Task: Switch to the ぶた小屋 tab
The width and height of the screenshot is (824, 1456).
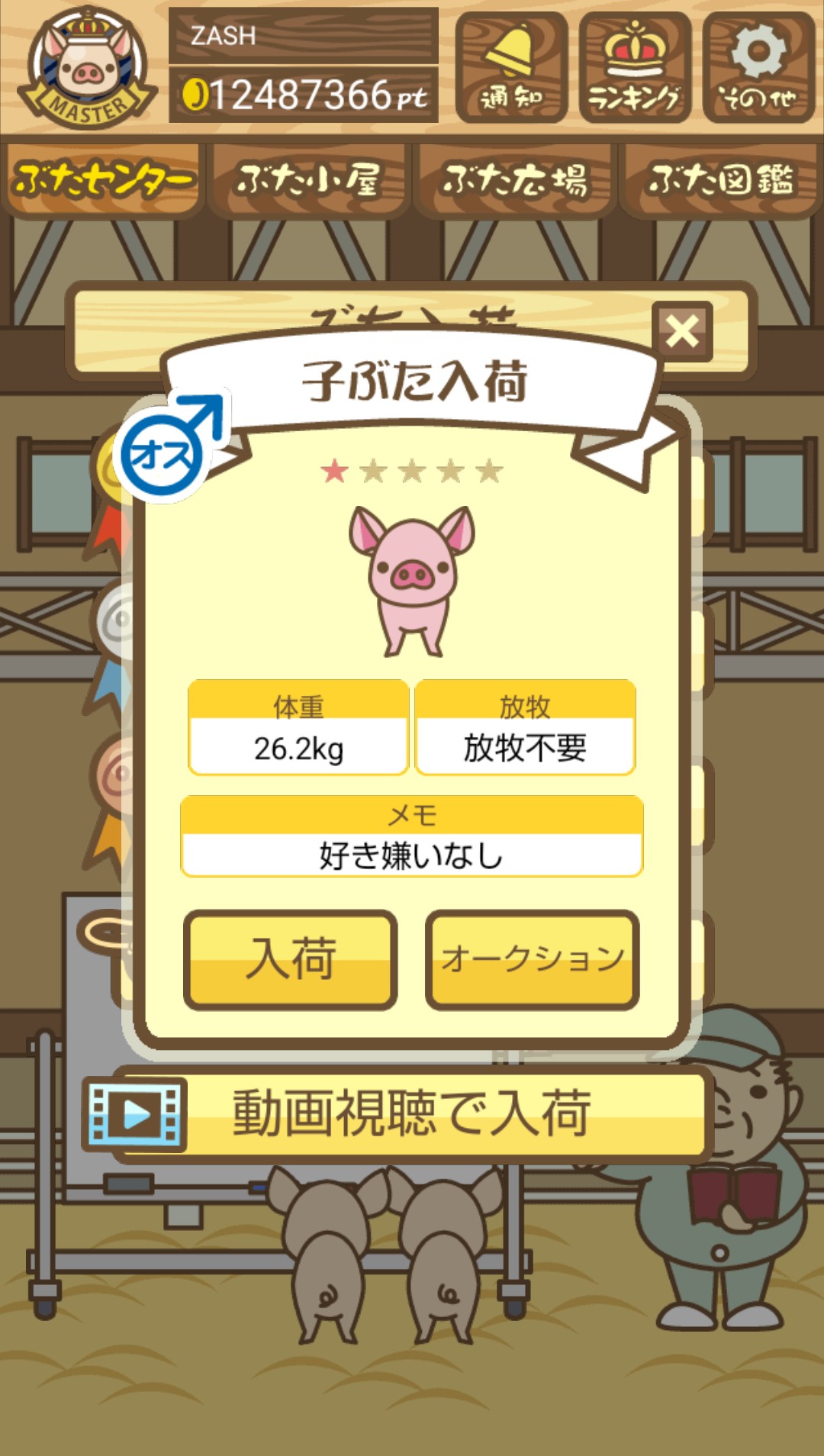Action: tap(309, 180)
